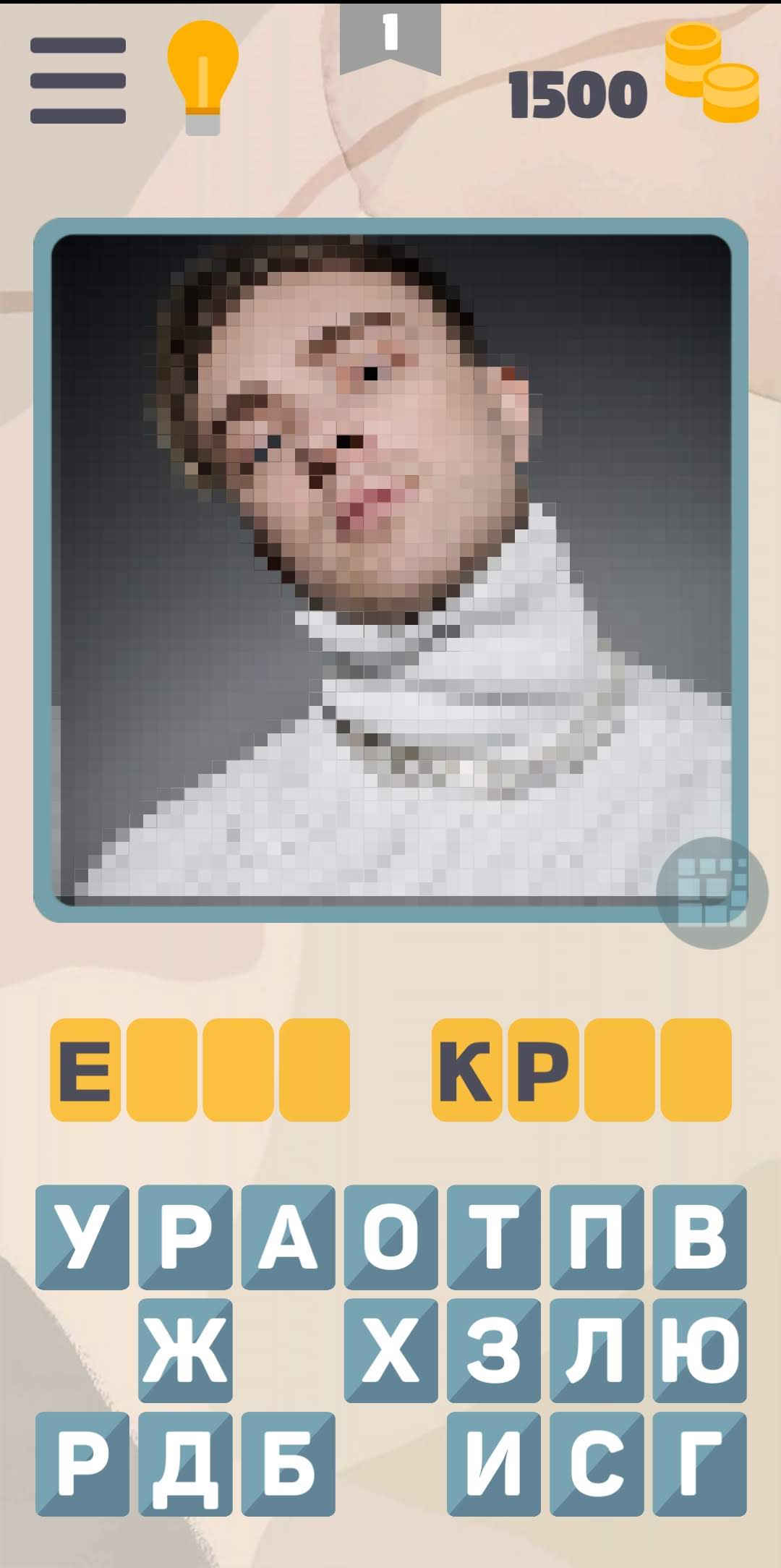The width and height of the screenshot is (781, 1568).
Task: Tap the letter Х tile
Action: click(x=390, y=1350)
